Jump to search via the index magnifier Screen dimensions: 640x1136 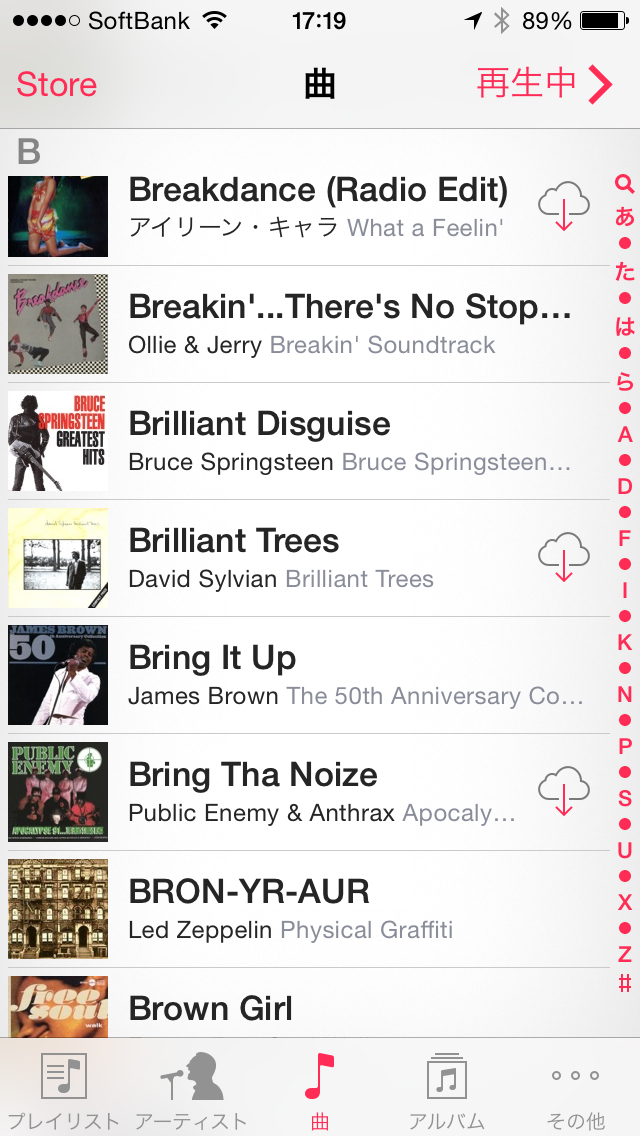624,184
